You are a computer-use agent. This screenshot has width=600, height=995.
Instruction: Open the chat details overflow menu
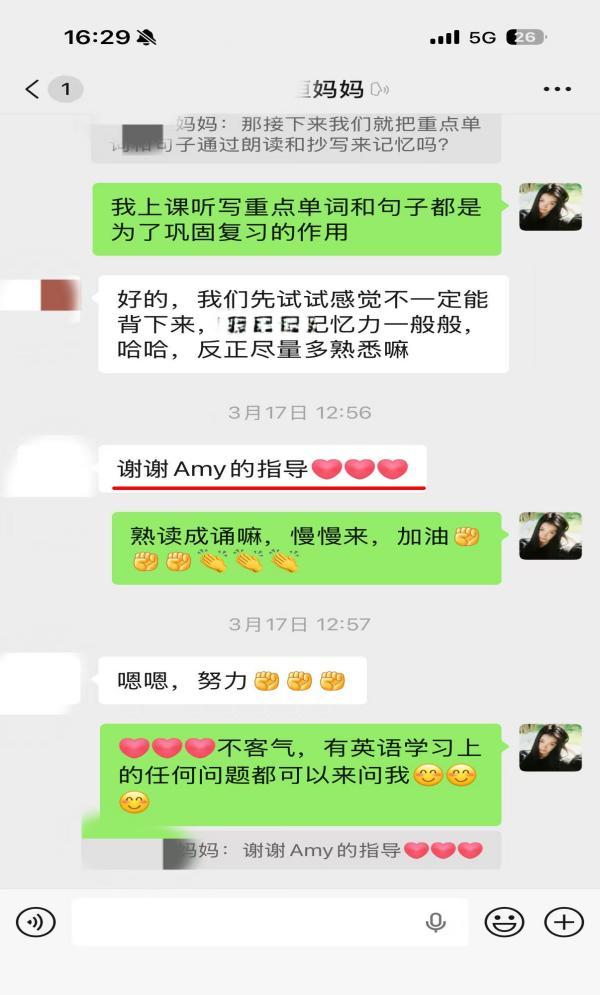click(557, 90)
